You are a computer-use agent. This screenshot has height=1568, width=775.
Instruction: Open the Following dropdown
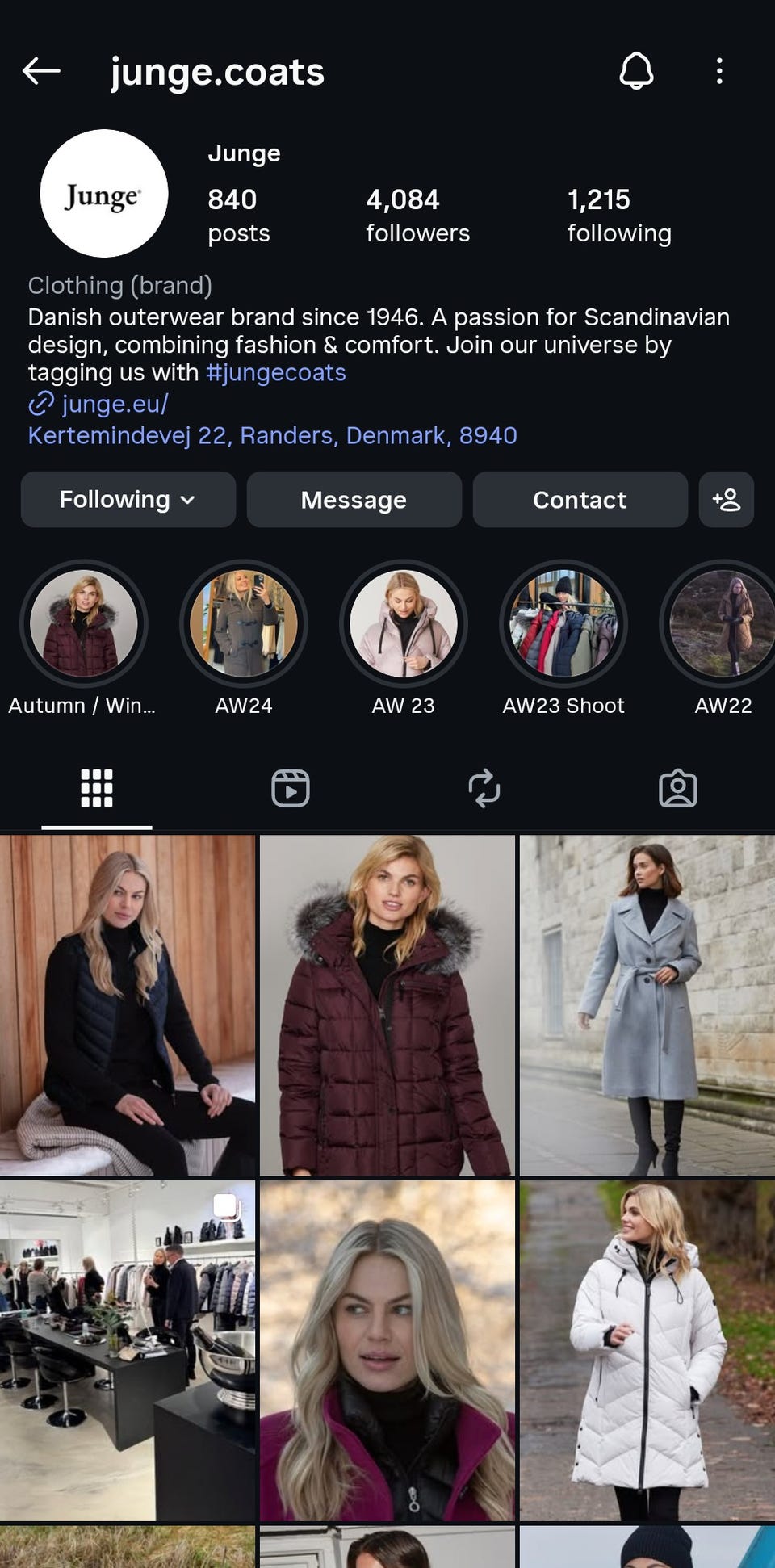[127, 500]
